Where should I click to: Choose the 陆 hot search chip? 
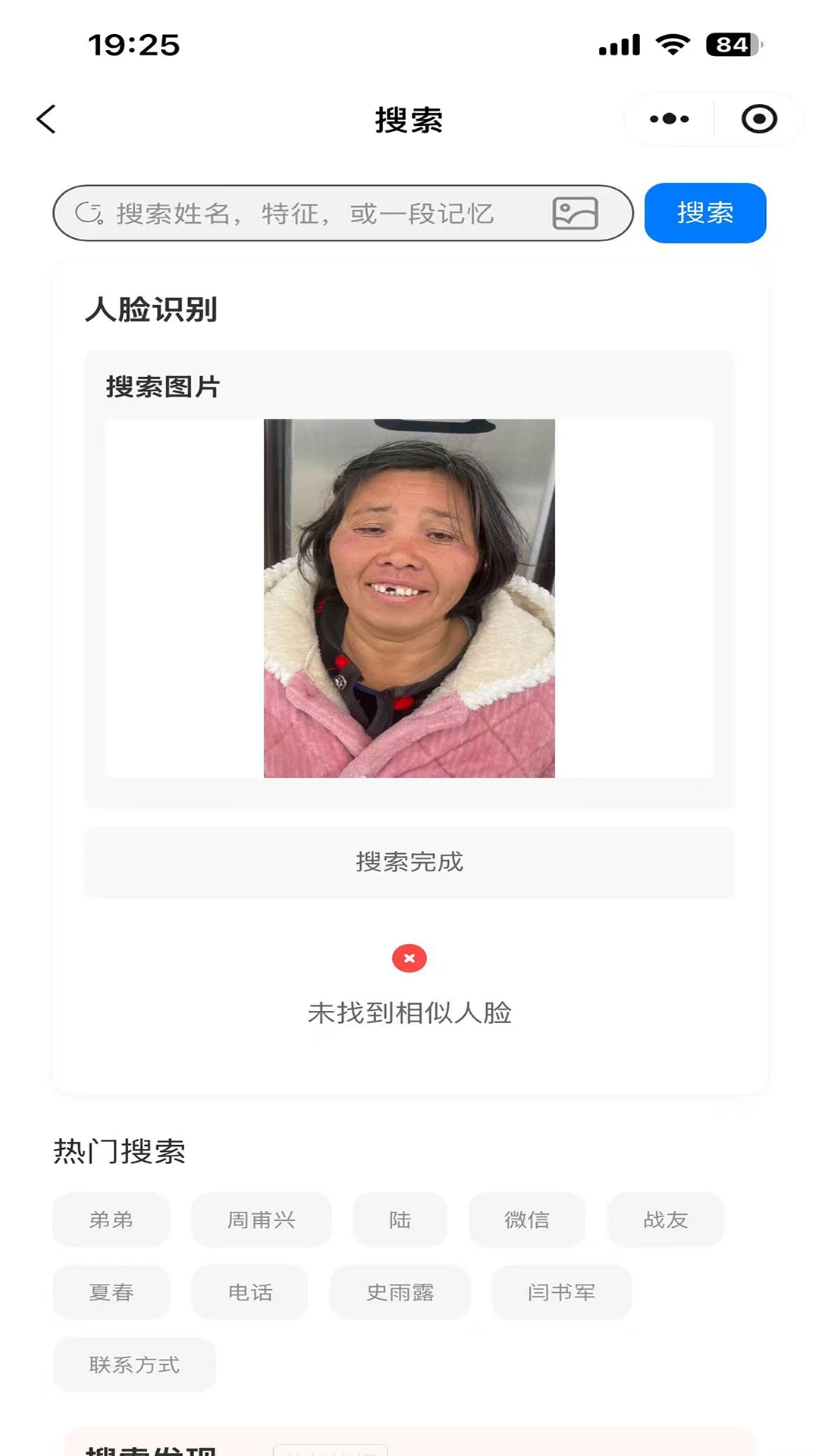pyautogui.click(x=400, y=1219)
